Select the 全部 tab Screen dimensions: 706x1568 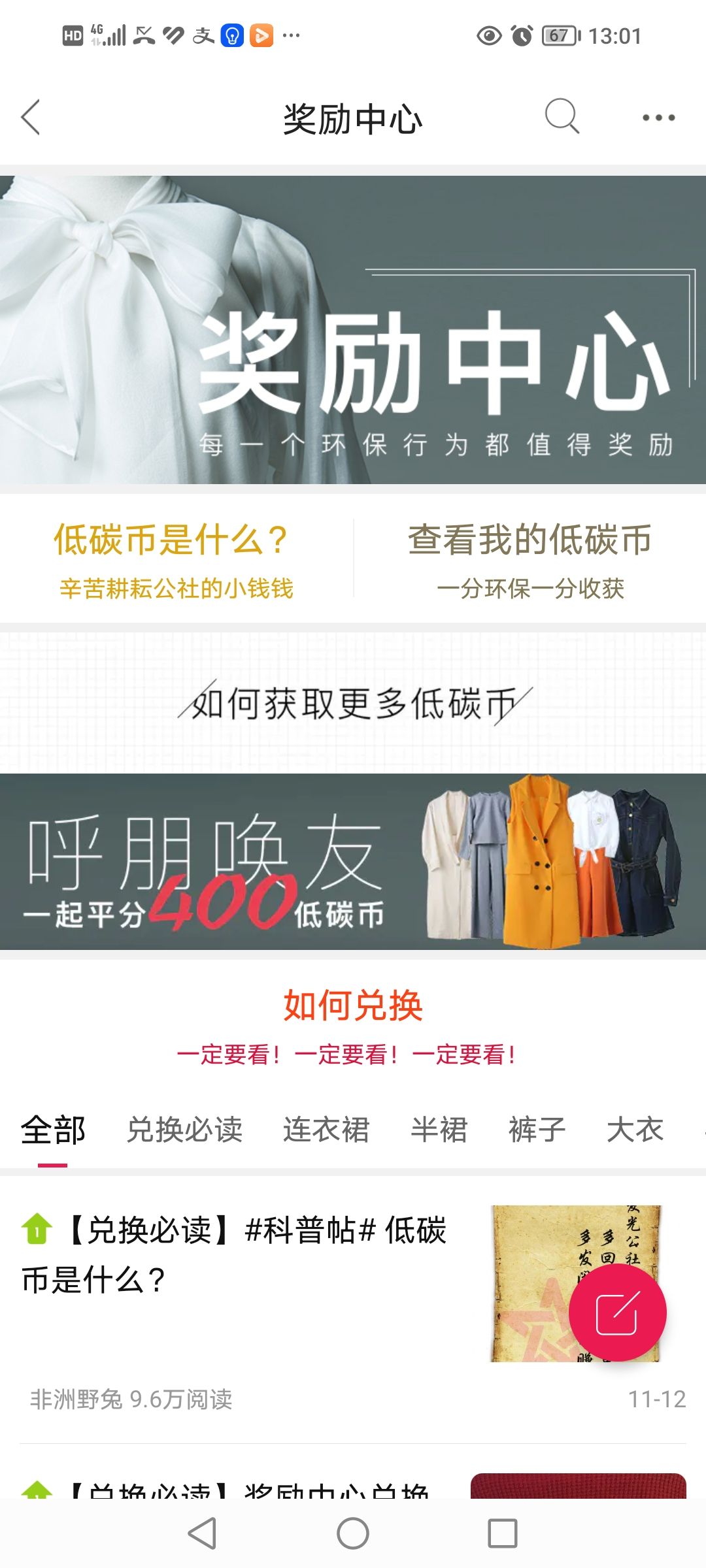[x=53, y=1130]
